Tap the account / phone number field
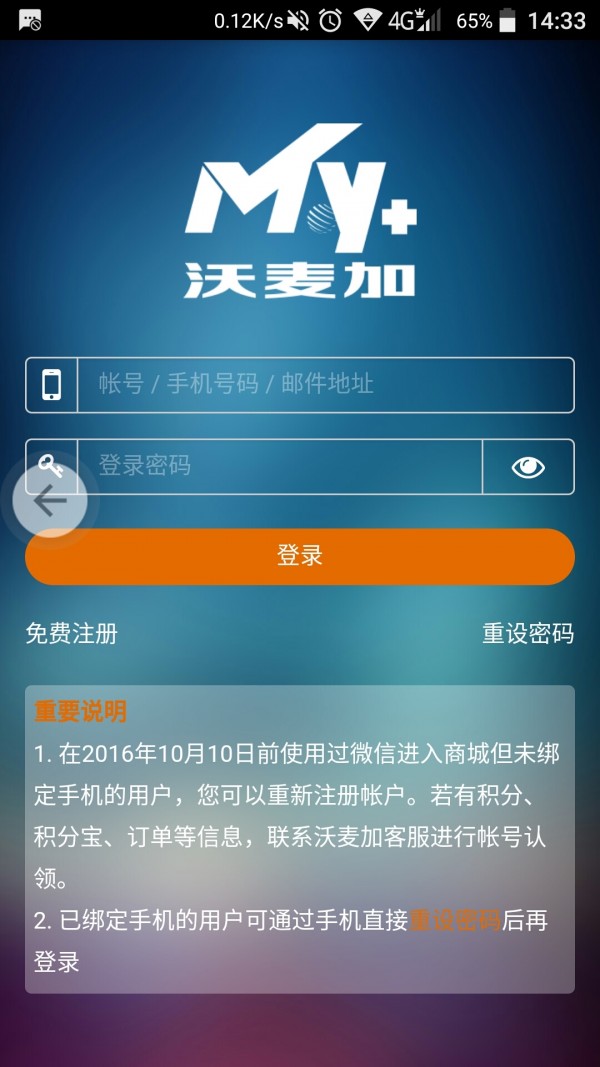The width and height of the screenshot is (600, 1067). click(x=325, y=384)
